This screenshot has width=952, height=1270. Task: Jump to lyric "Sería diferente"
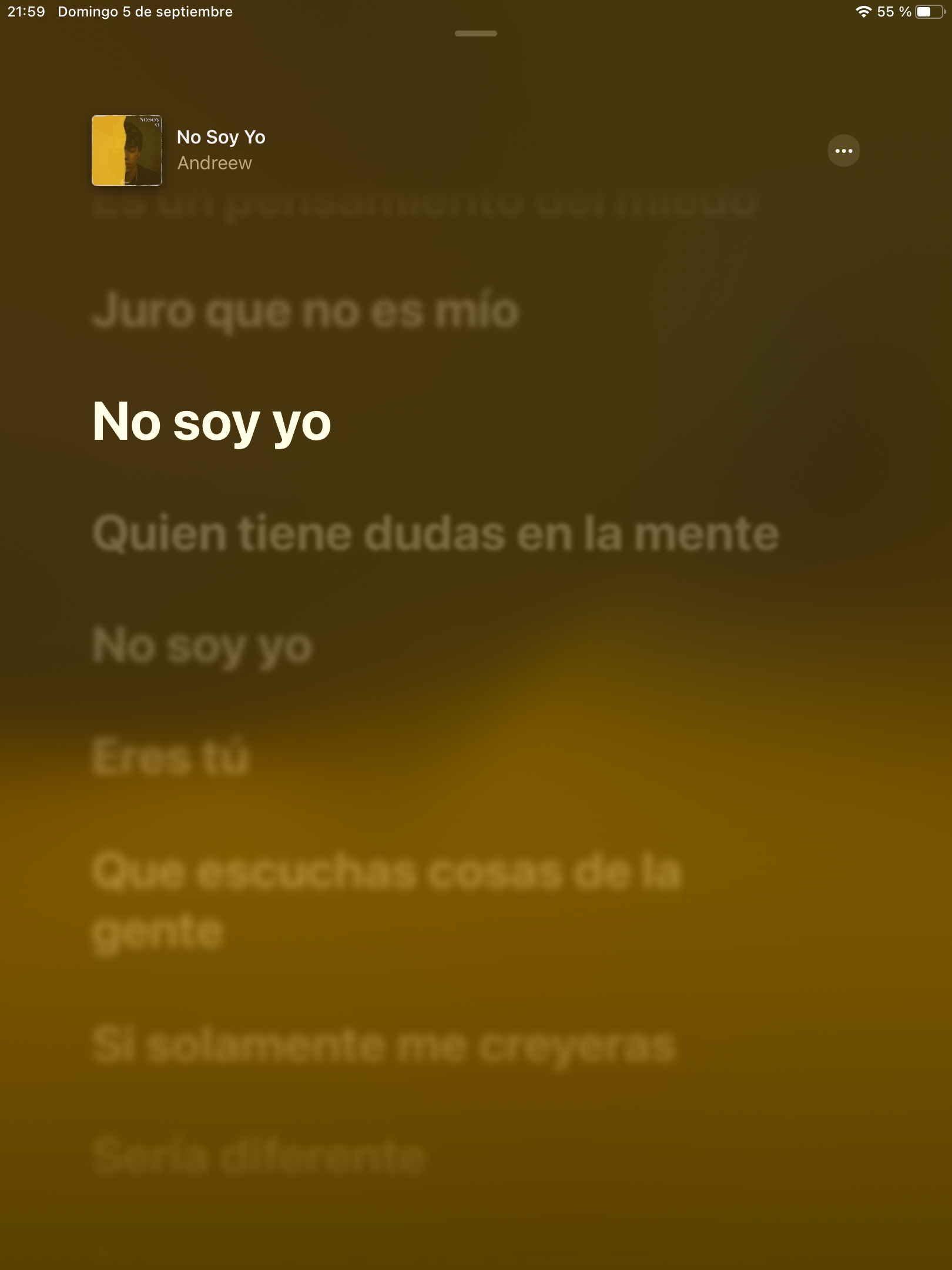coord(259,1156)
